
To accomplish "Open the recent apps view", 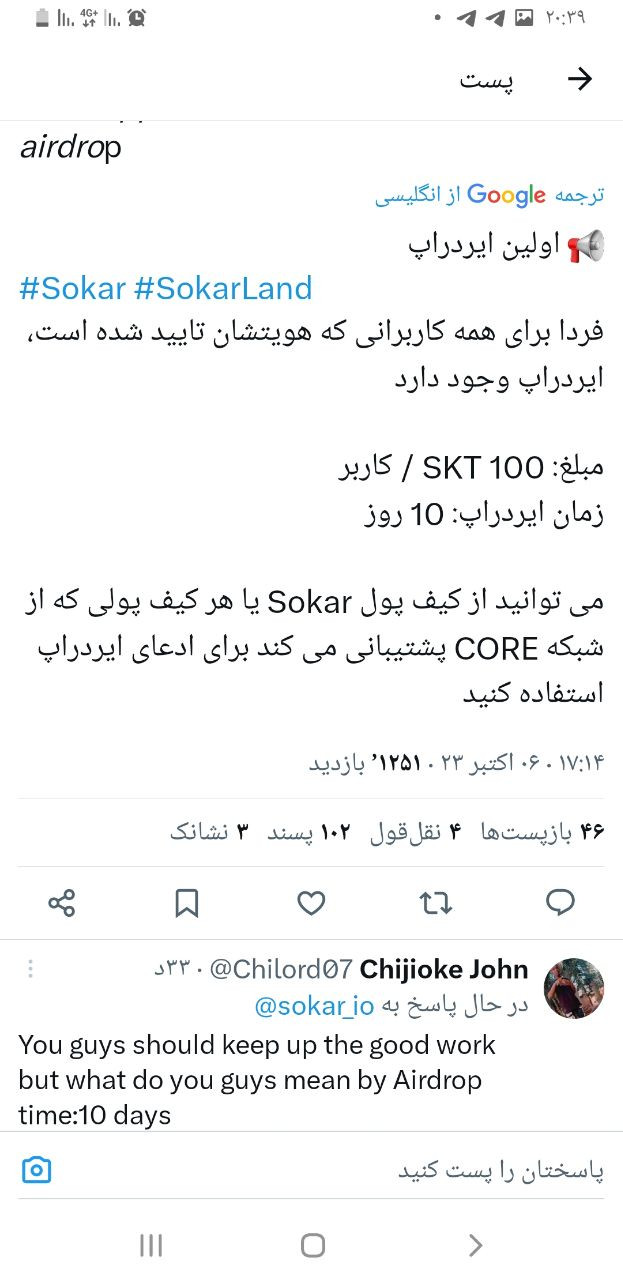I will click(x=151, y=1245).
